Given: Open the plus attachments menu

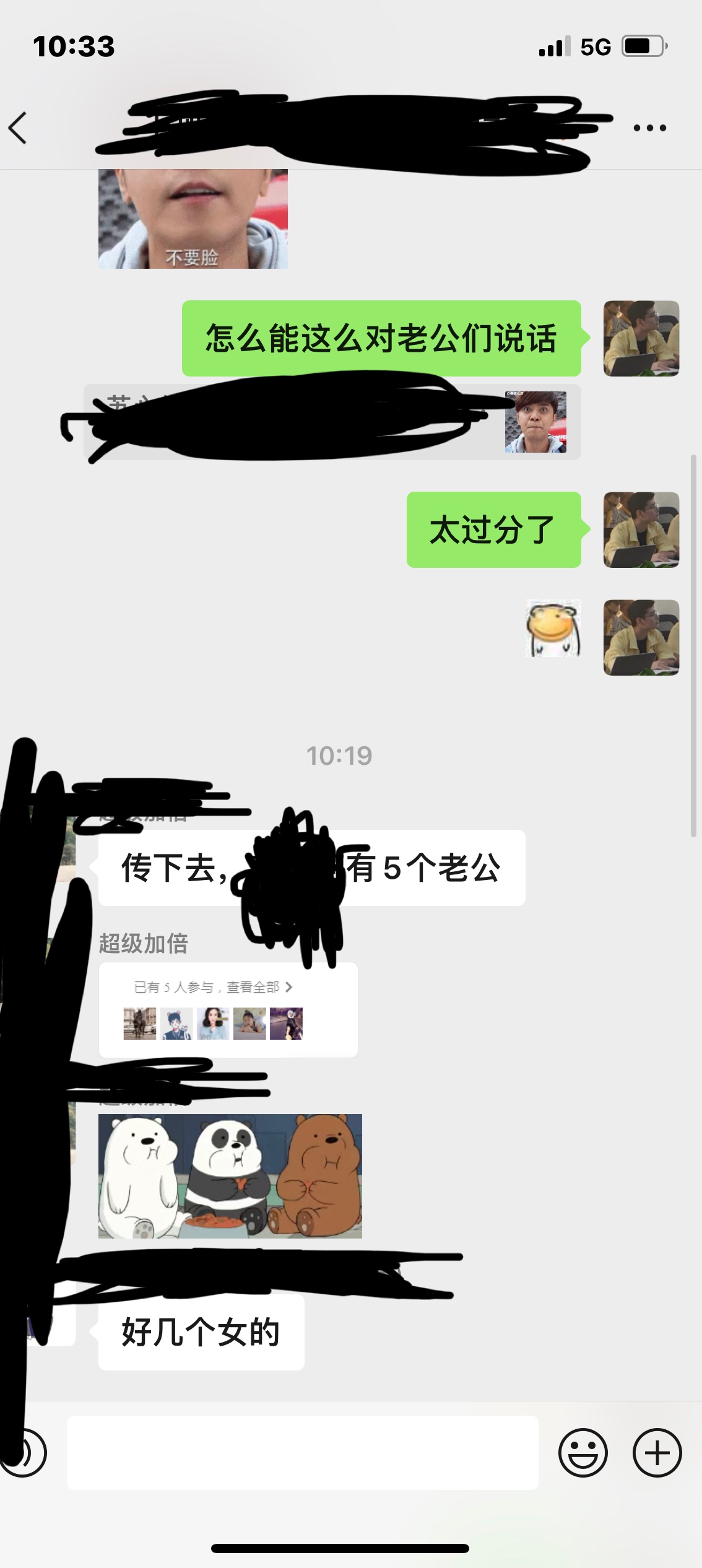Looking at the screenshot, I should coord(657,1452).
